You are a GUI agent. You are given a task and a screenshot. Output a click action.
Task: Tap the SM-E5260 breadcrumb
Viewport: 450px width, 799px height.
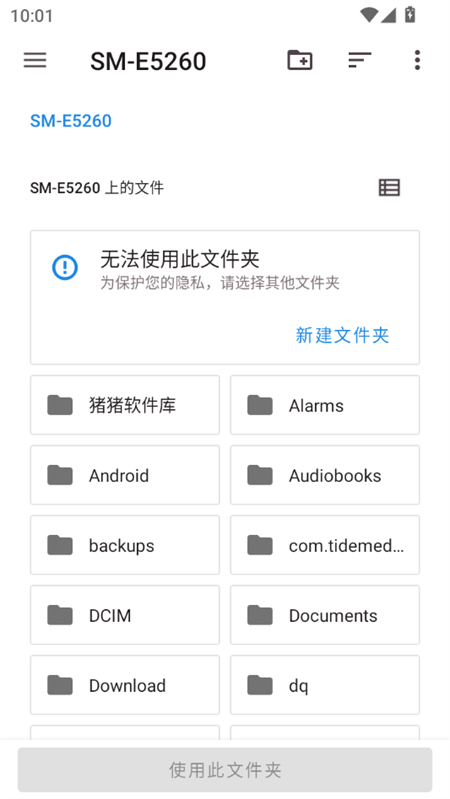coord(71,121)
